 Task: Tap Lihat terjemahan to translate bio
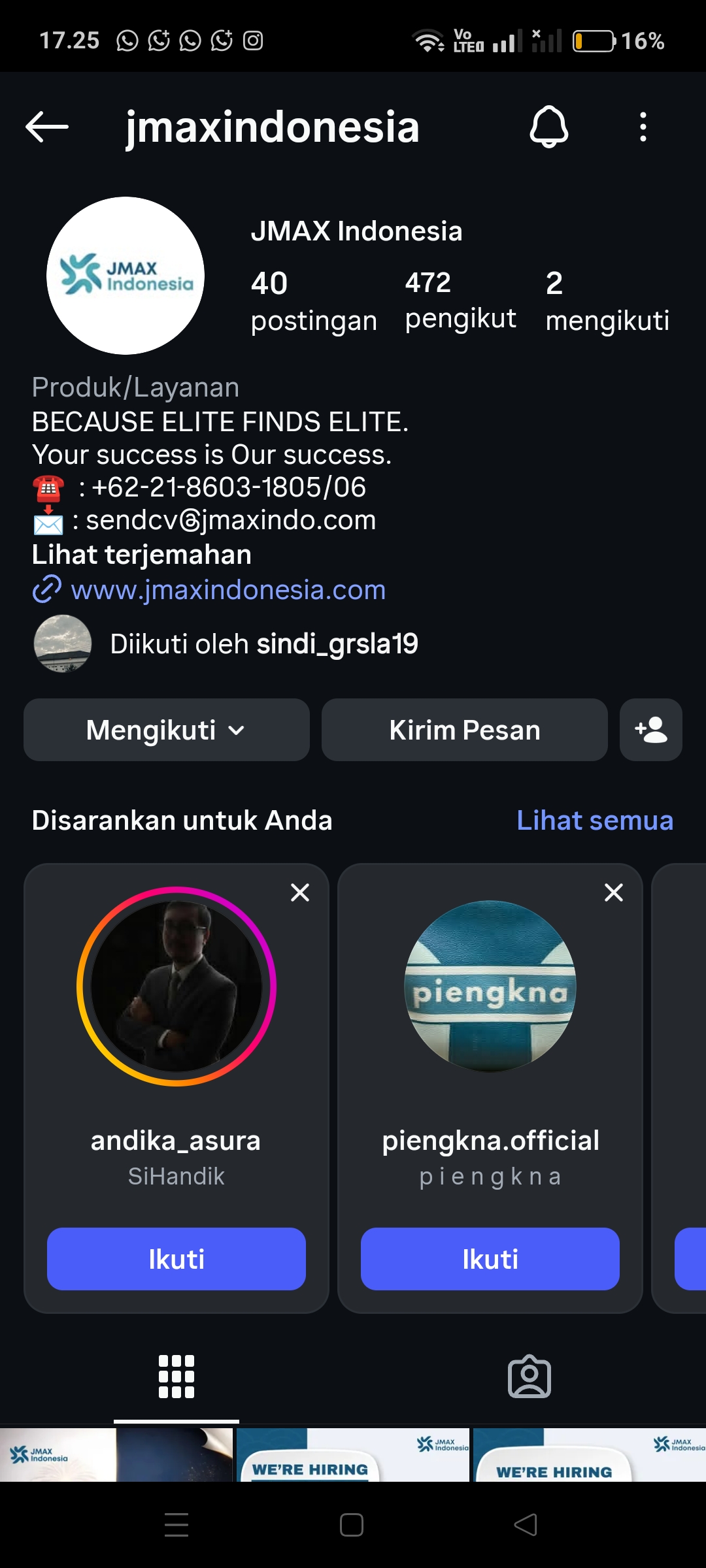tap(141, 555)
